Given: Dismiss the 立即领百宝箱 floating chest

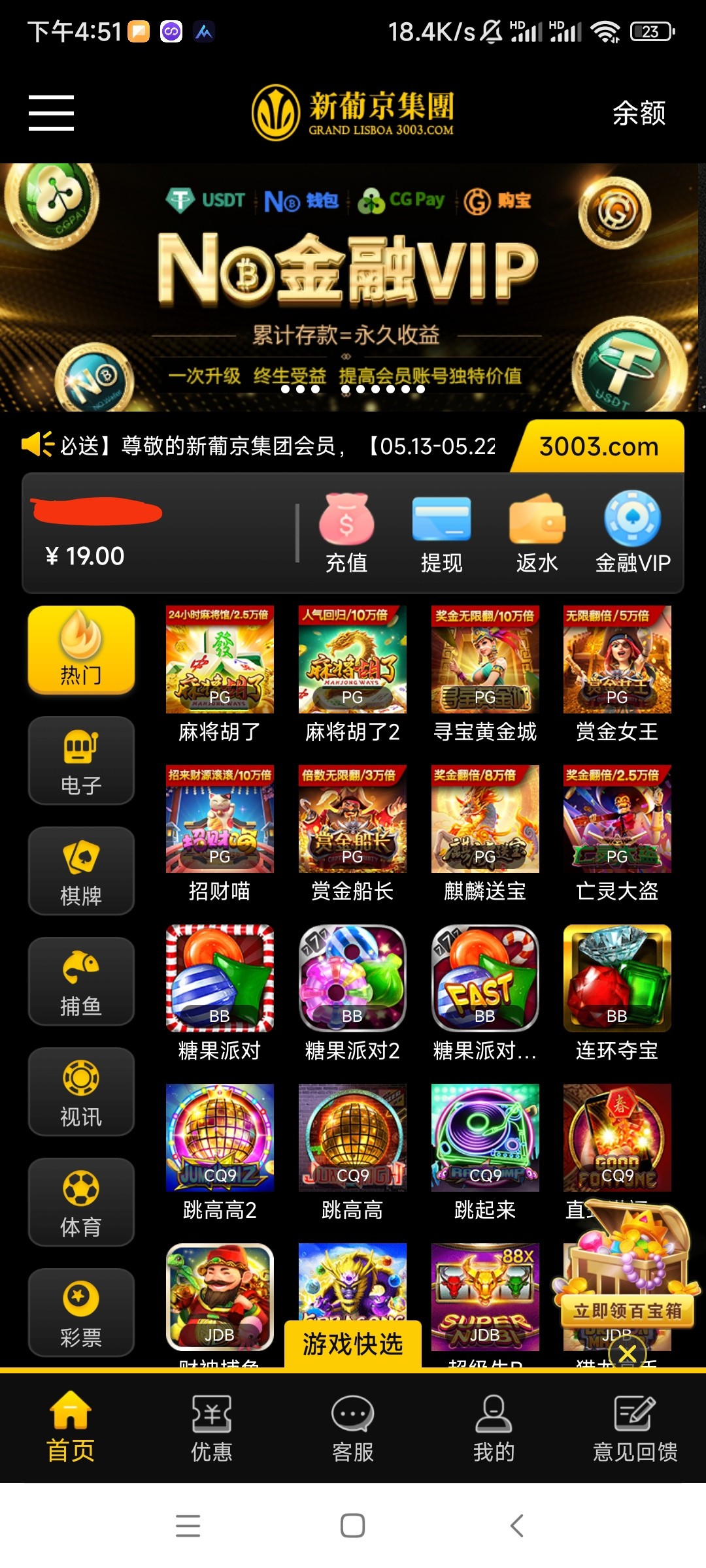Looking at the screenshot, I should (627, 1354).
